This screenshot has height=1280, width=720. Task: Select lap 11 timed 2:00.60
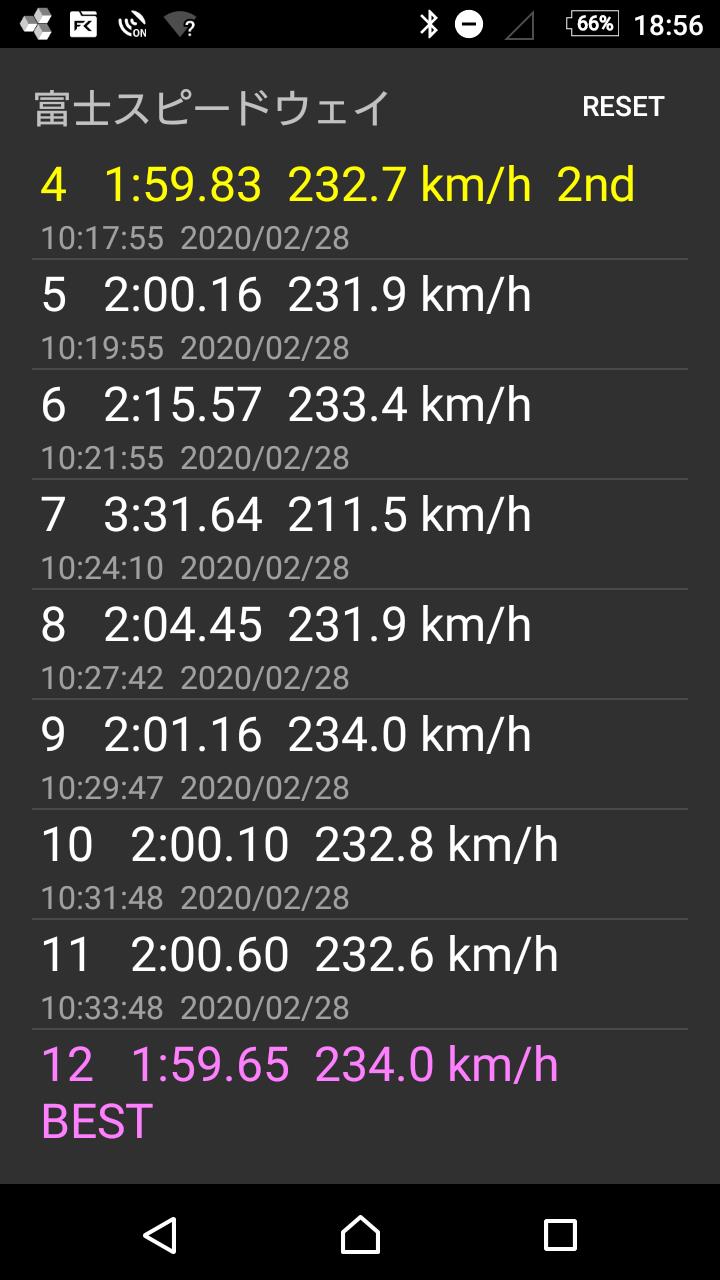click(x=360, y=975)
